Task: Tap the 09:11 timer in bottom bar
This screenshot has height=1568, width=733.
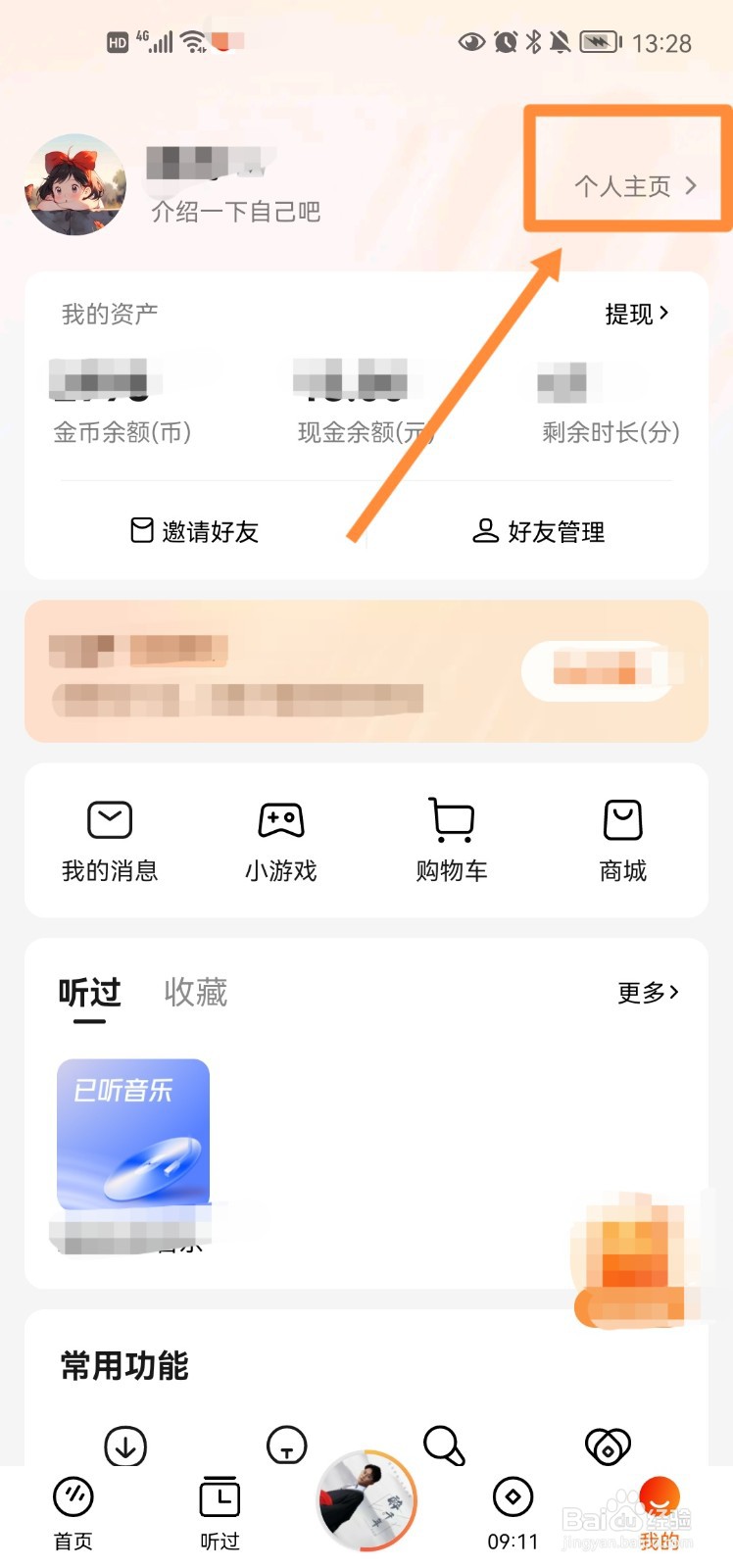Action: (513, 1514)
